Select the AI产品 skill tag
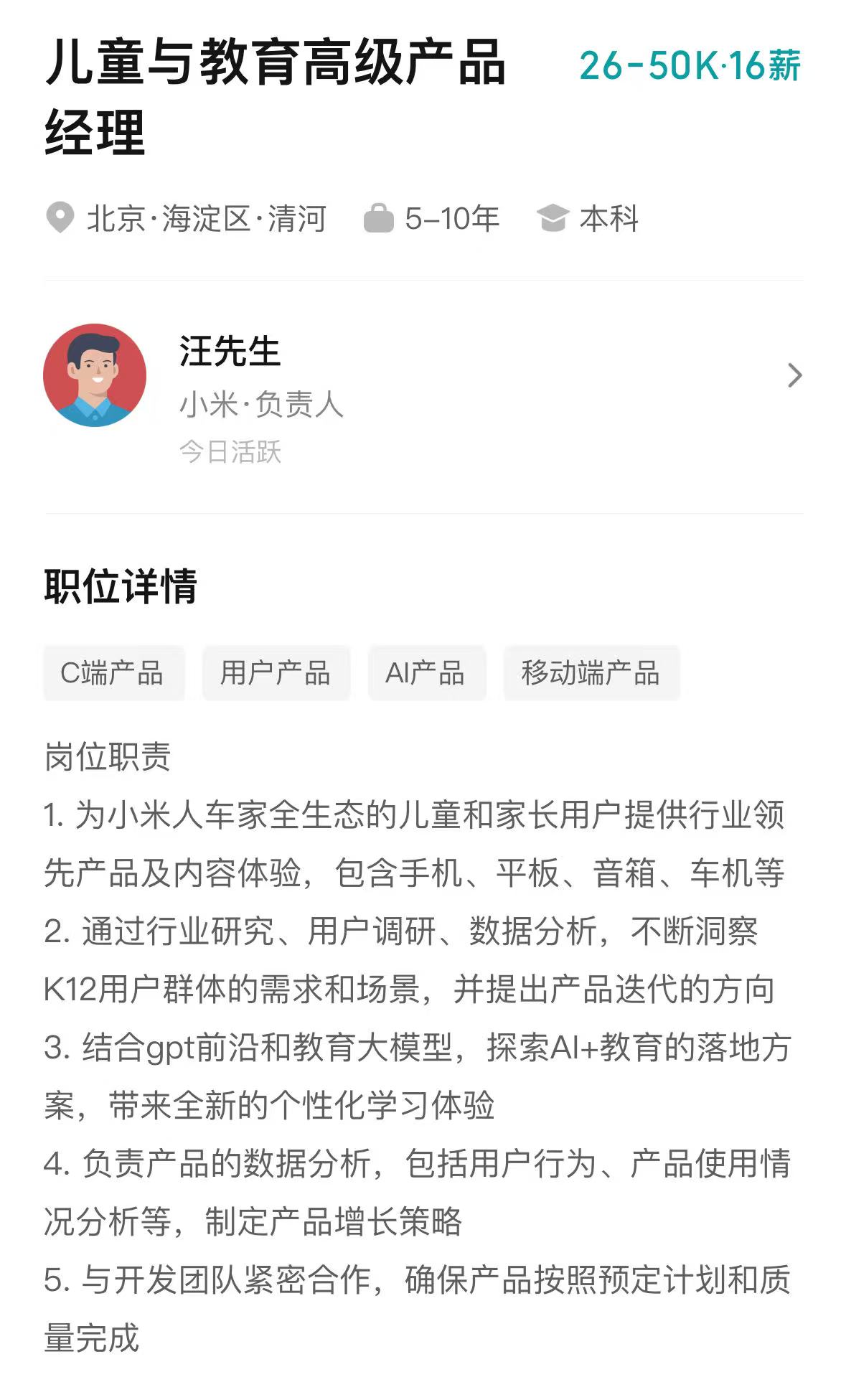The image size is (846, 1400). (426, 672)
